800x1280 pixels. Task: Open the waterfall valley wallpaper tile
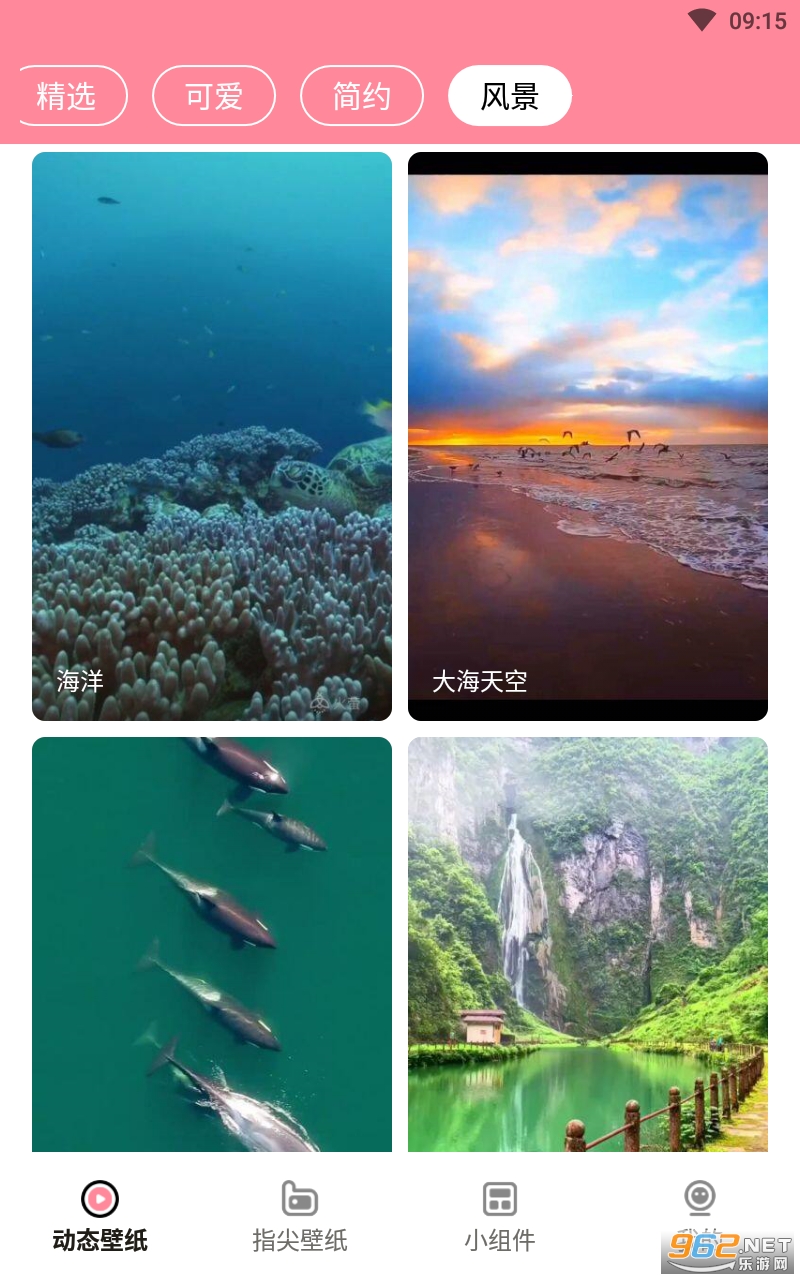588,944
